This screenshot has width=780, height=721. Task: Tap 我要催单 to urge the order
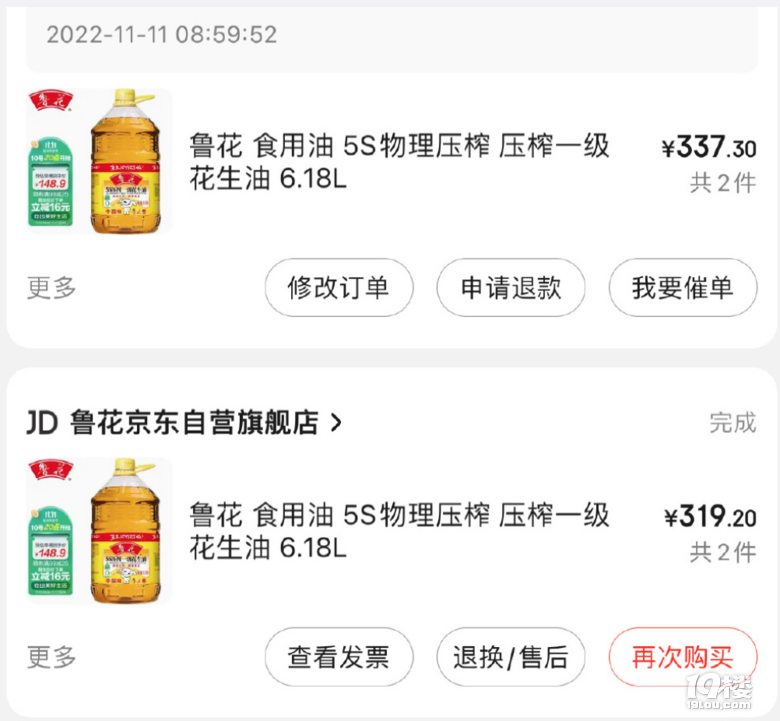pyautogui.click(x=682, y=288)
